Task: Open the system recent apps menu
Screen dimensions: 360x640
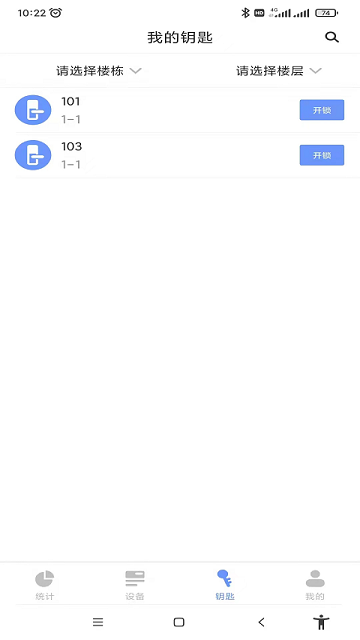Action: tap(98, 622)
